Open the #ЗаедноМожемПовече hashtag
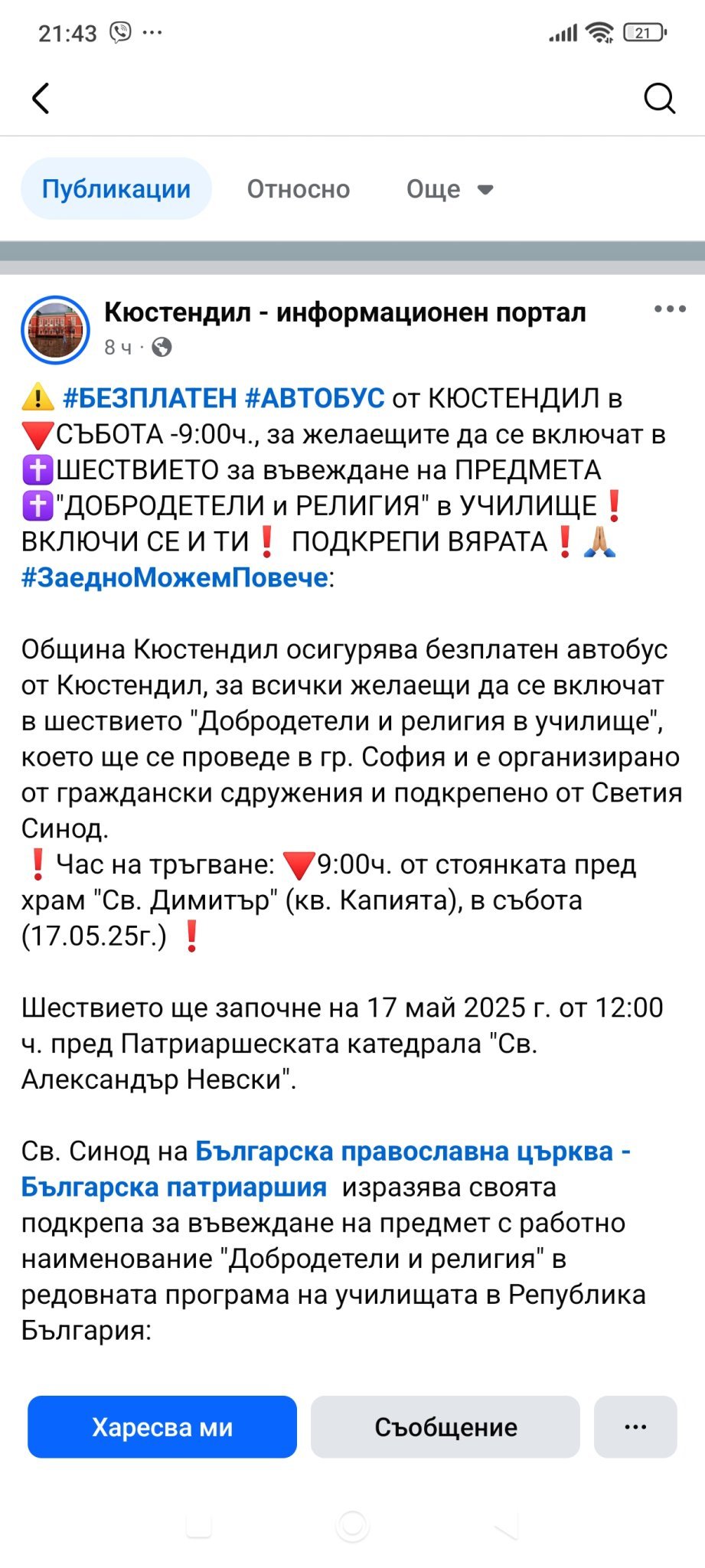Image resolution: width=705 pixels, height=1568 pixels. pyautogui.click(x=175, y=577)
